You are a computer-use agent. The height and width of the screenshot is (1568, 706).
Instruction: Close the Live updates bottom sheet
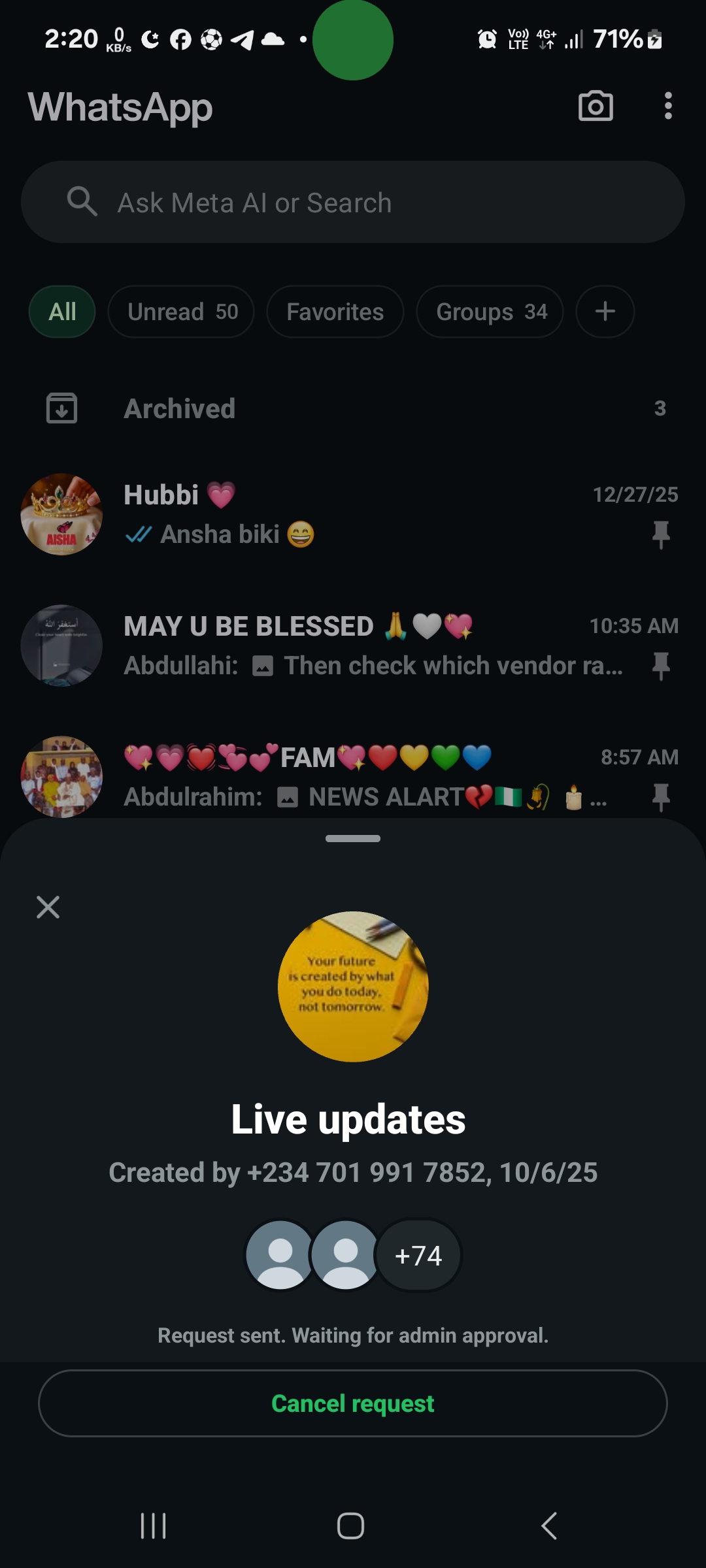click(x=48, y=907)
